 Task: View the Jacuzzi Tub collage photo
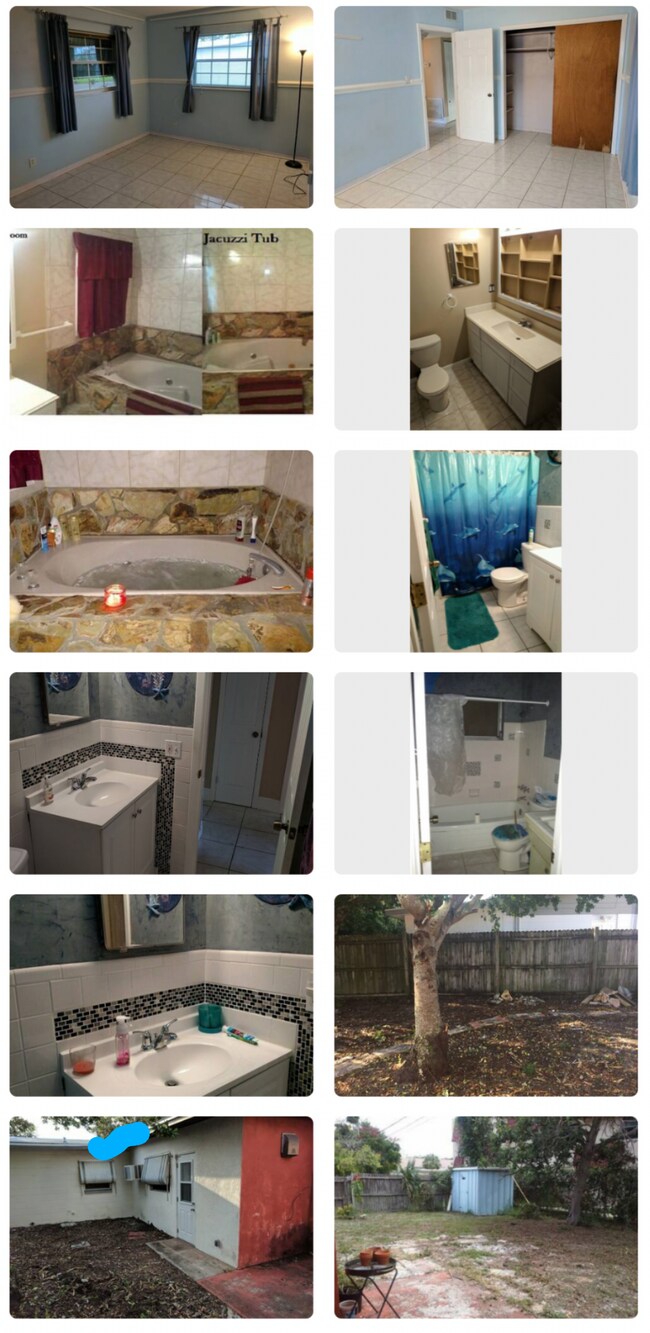(161, 321)
